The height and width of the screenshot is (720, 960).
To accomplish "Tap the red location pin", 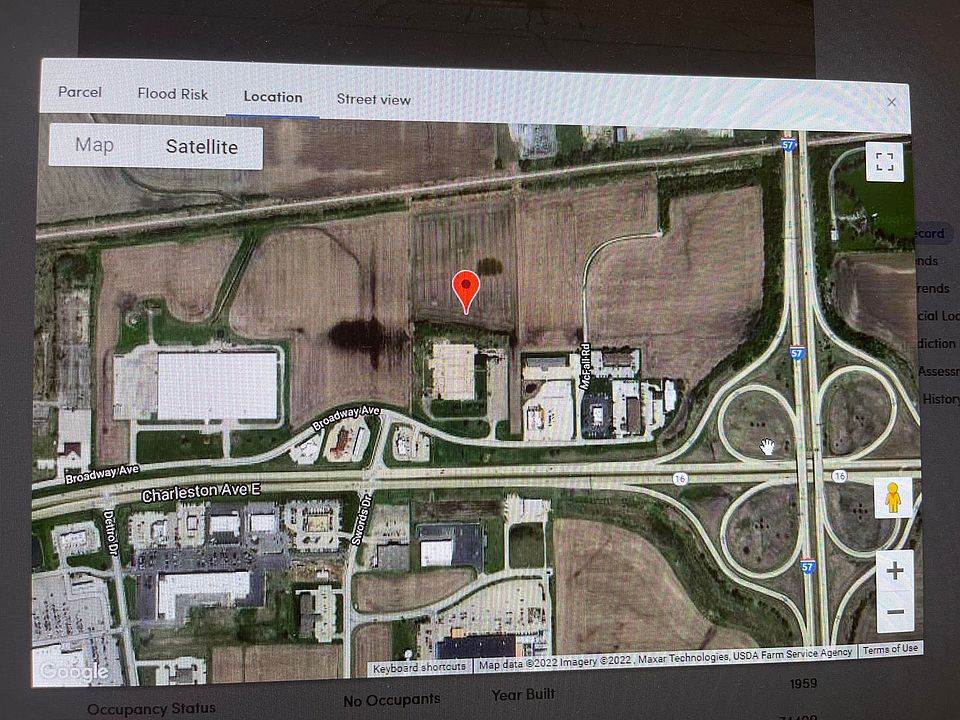I will tap(467, 288).
